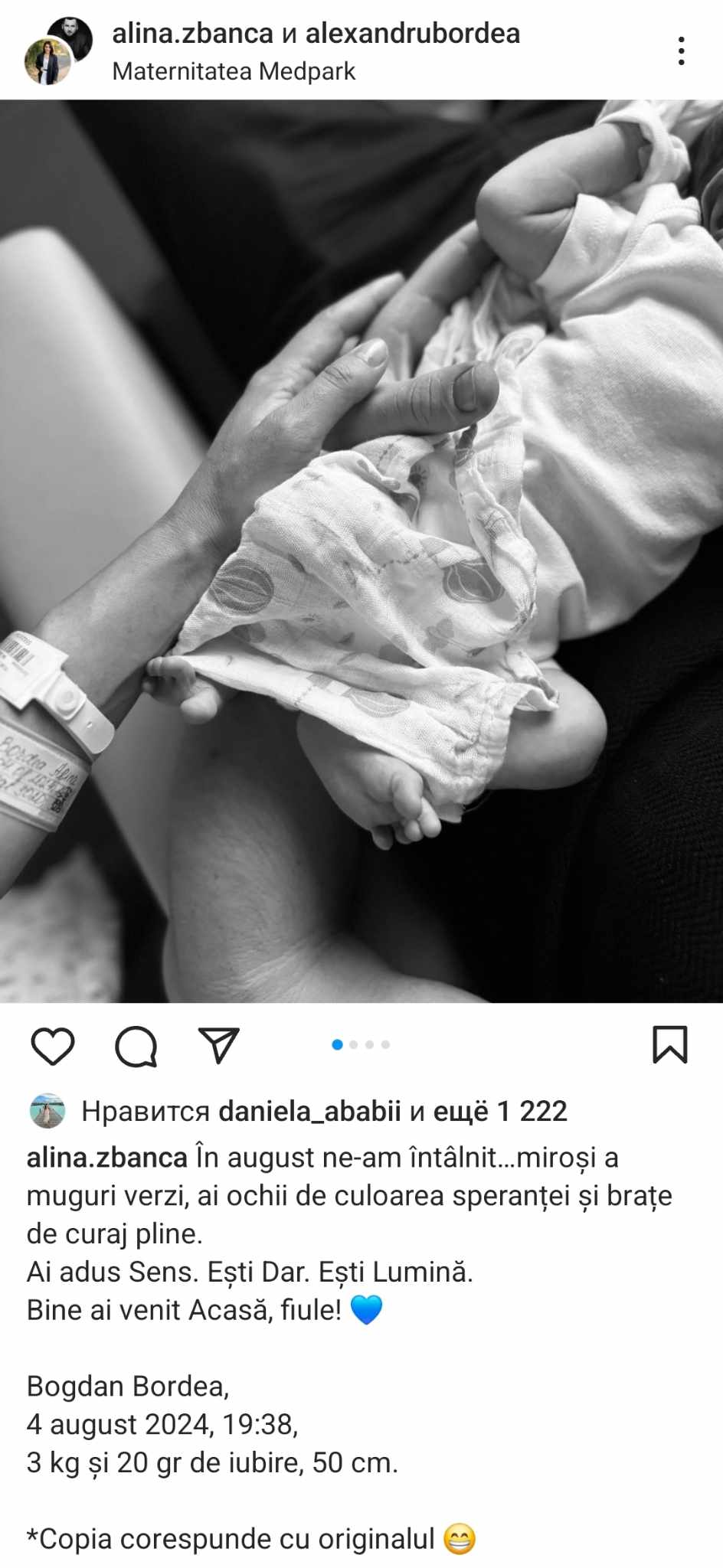Viewport: 723px width, 1568px height.
Task: Tap alina.zbanca username in the caption
Action: click(x=106, y=1158)
